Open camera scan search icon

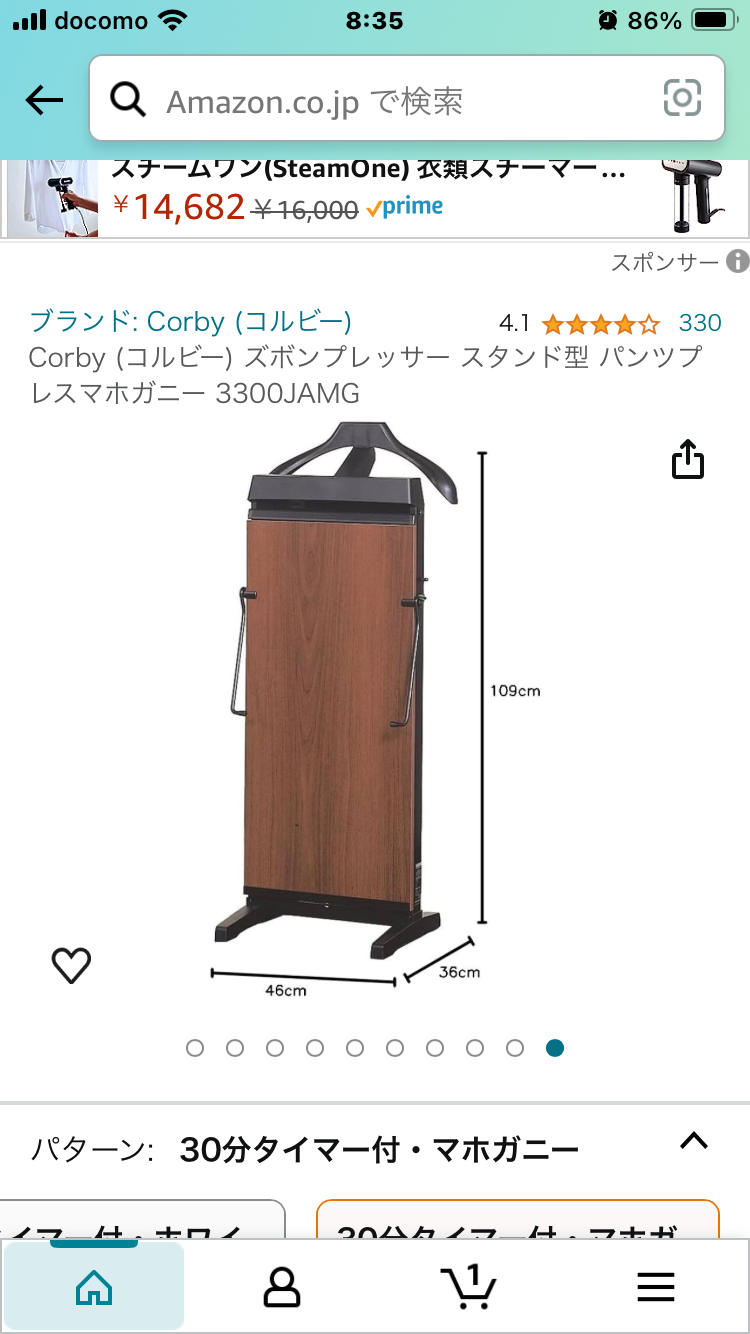(682, 98)
